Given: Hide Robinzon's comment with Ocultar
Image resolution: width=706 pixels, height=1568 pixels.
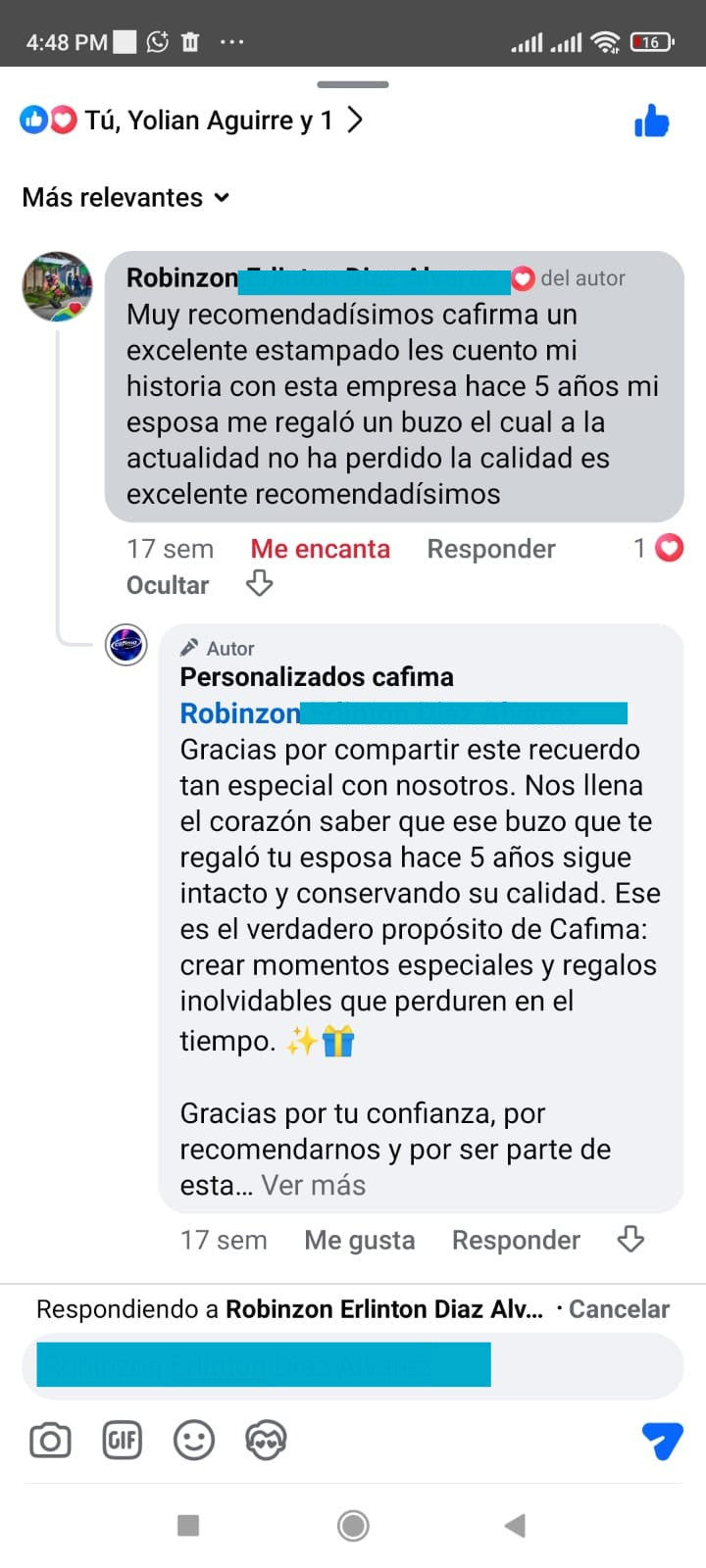Looking at the screenshot, I should 168,585.
